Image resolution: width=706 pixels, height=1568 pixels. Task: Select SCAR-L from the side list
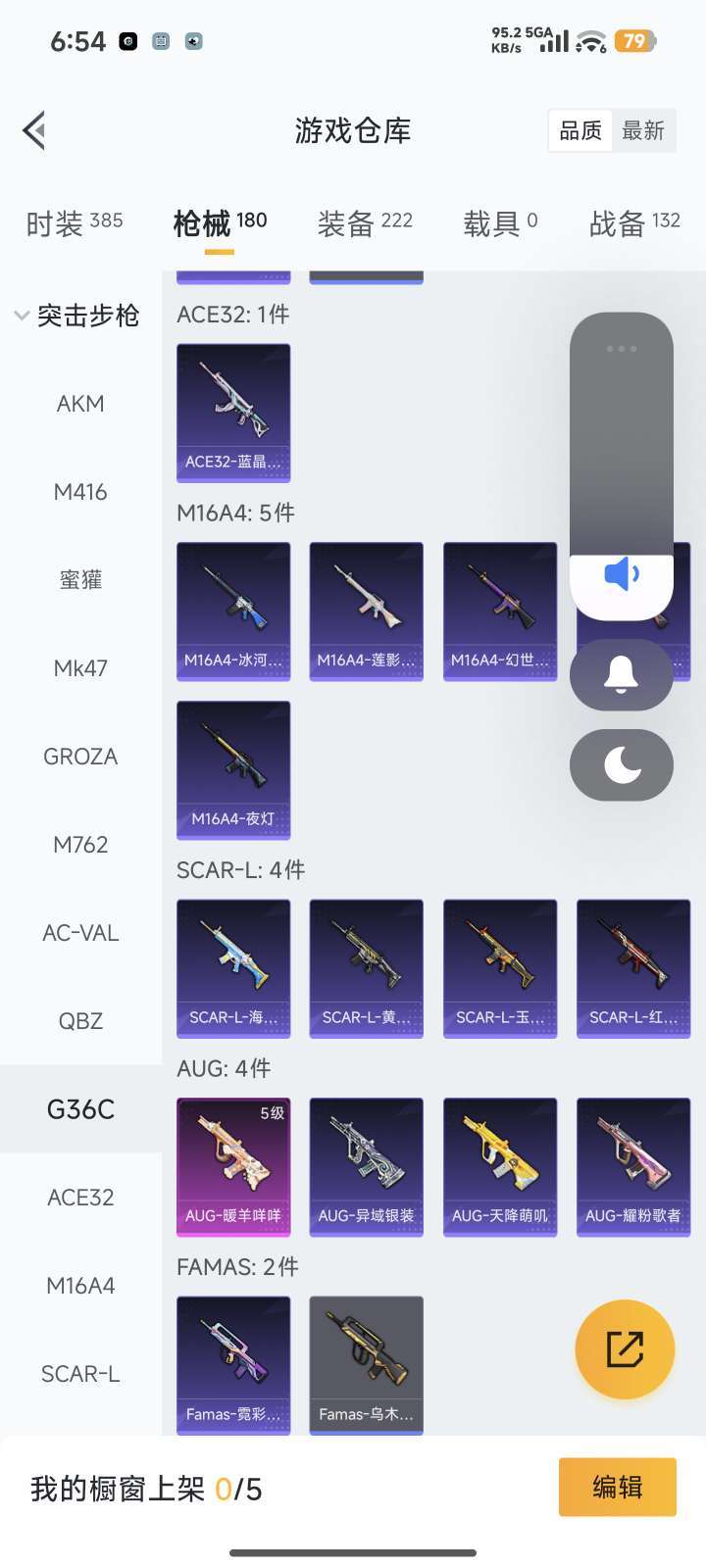(x=80, y=1374)
